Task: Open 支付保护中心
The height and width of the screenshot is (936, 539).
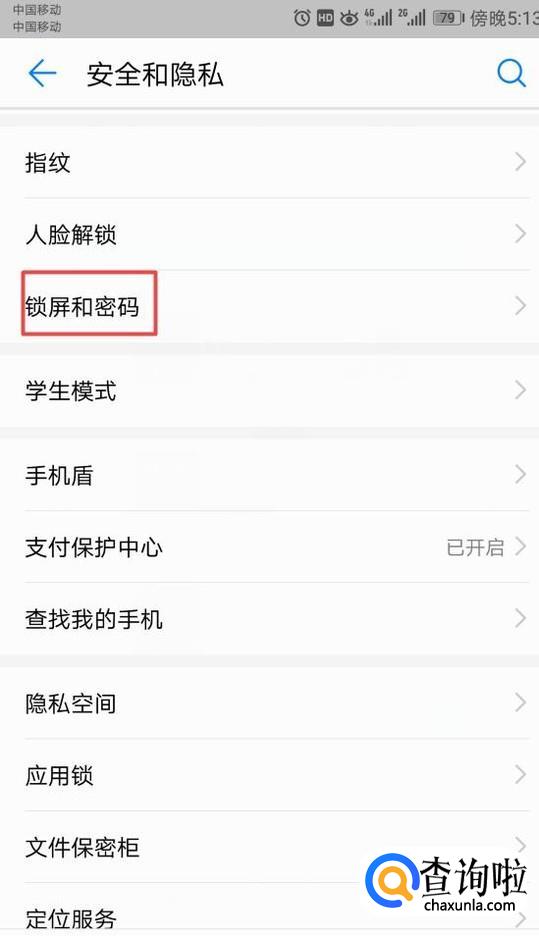Action: click(x=269, y=547)
